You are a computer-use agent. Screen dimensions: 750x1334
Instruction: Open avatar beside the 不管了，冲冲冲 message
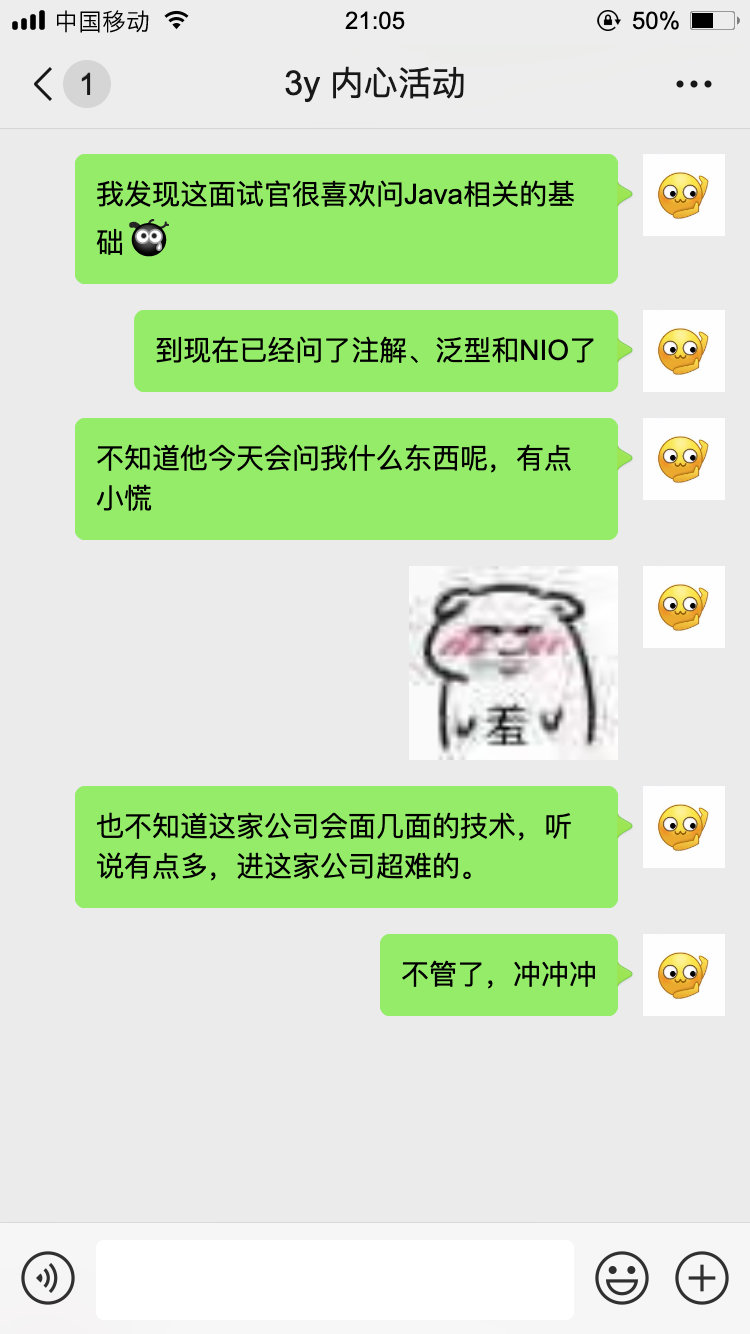coord(683,974)
